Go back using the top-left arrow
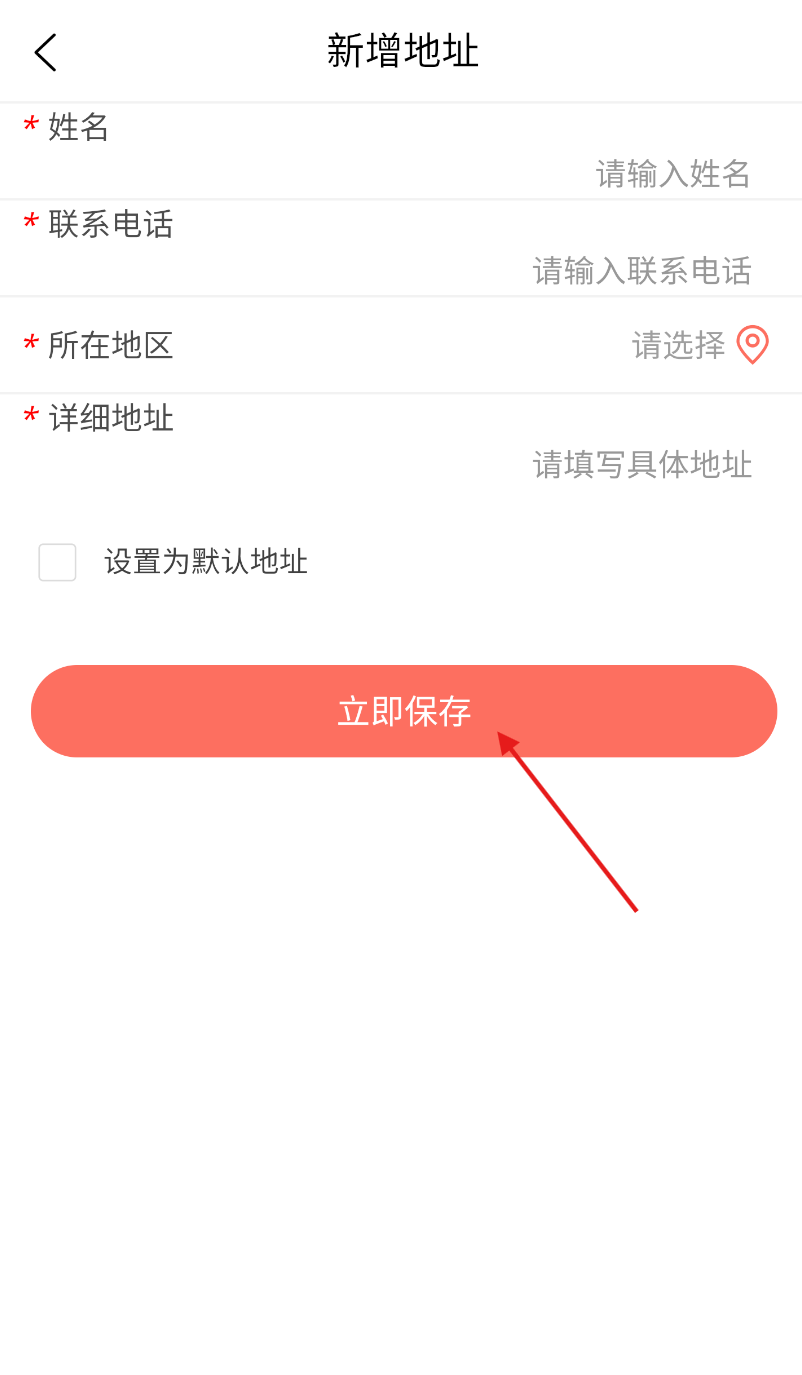The width and height of the screenshot is (802, 1375). [x=45, y=52]
